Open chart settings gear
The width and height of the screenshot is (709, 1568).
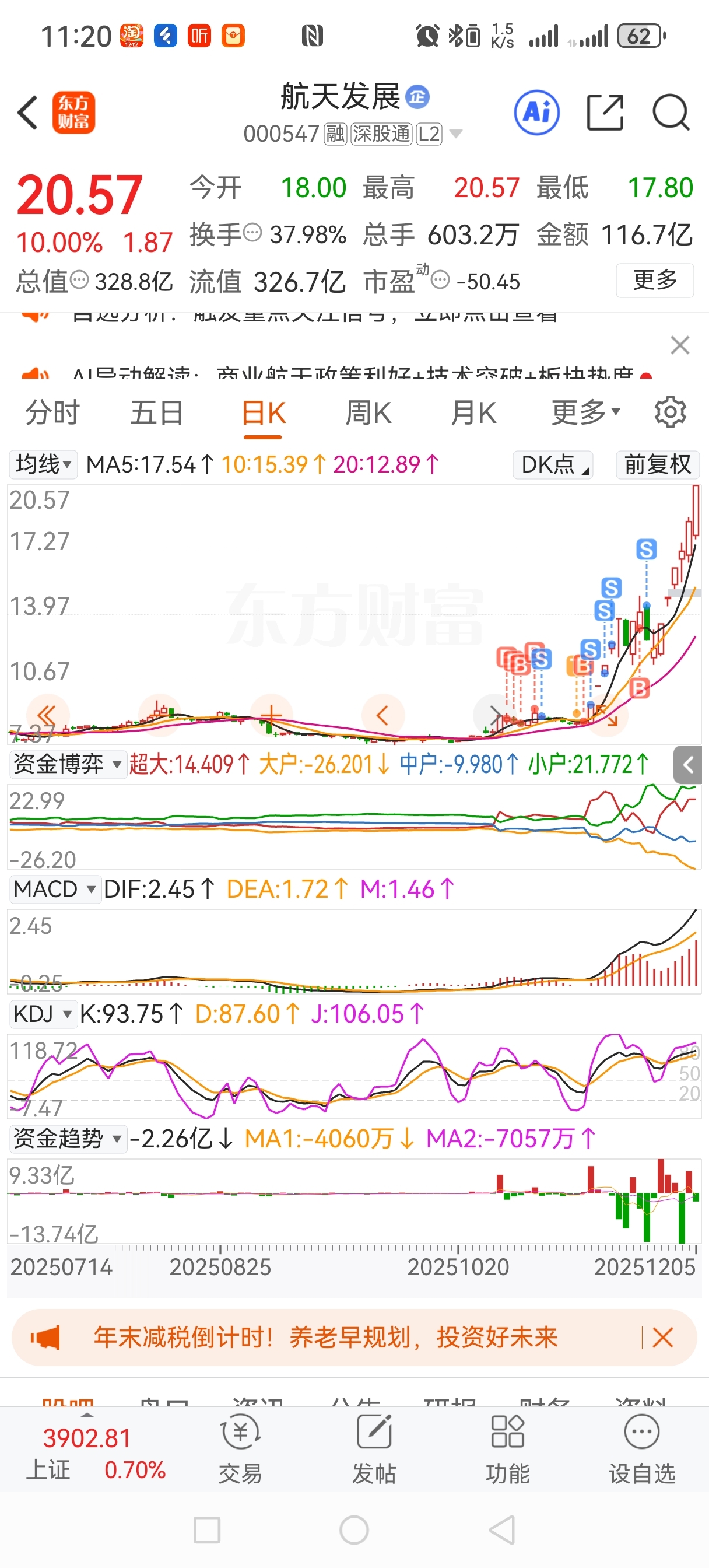670,412
